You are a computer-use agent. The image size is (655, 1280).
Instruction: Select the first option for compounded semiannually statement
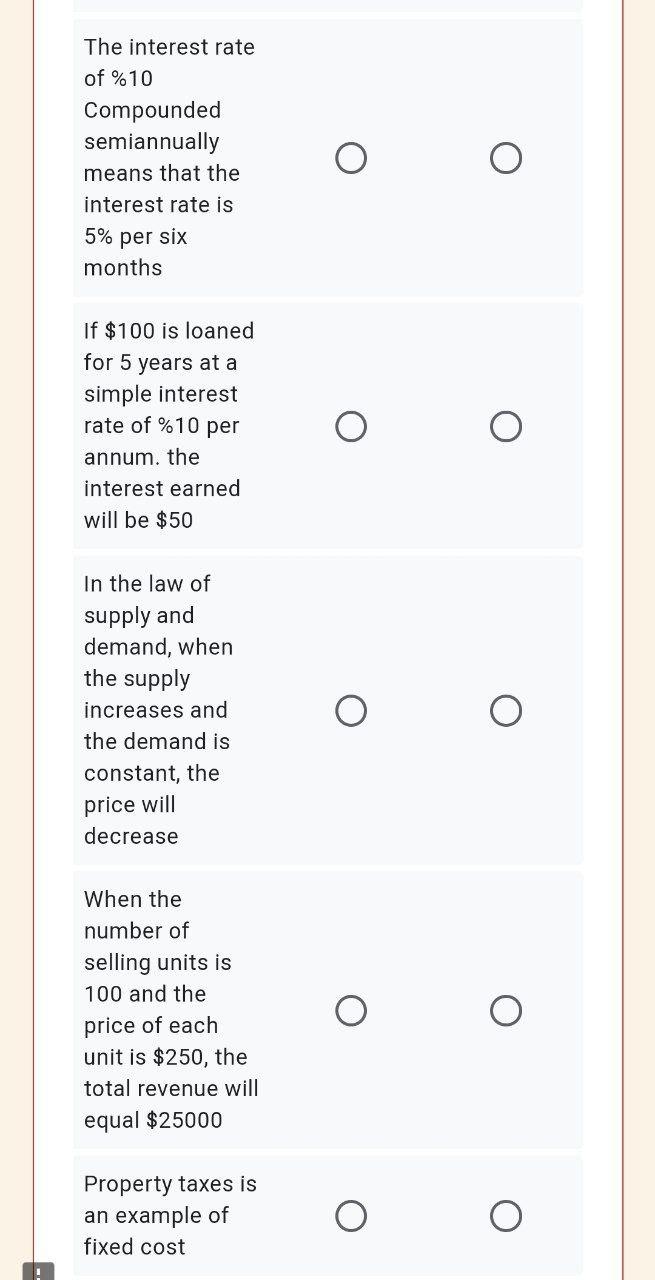(350, 158)
